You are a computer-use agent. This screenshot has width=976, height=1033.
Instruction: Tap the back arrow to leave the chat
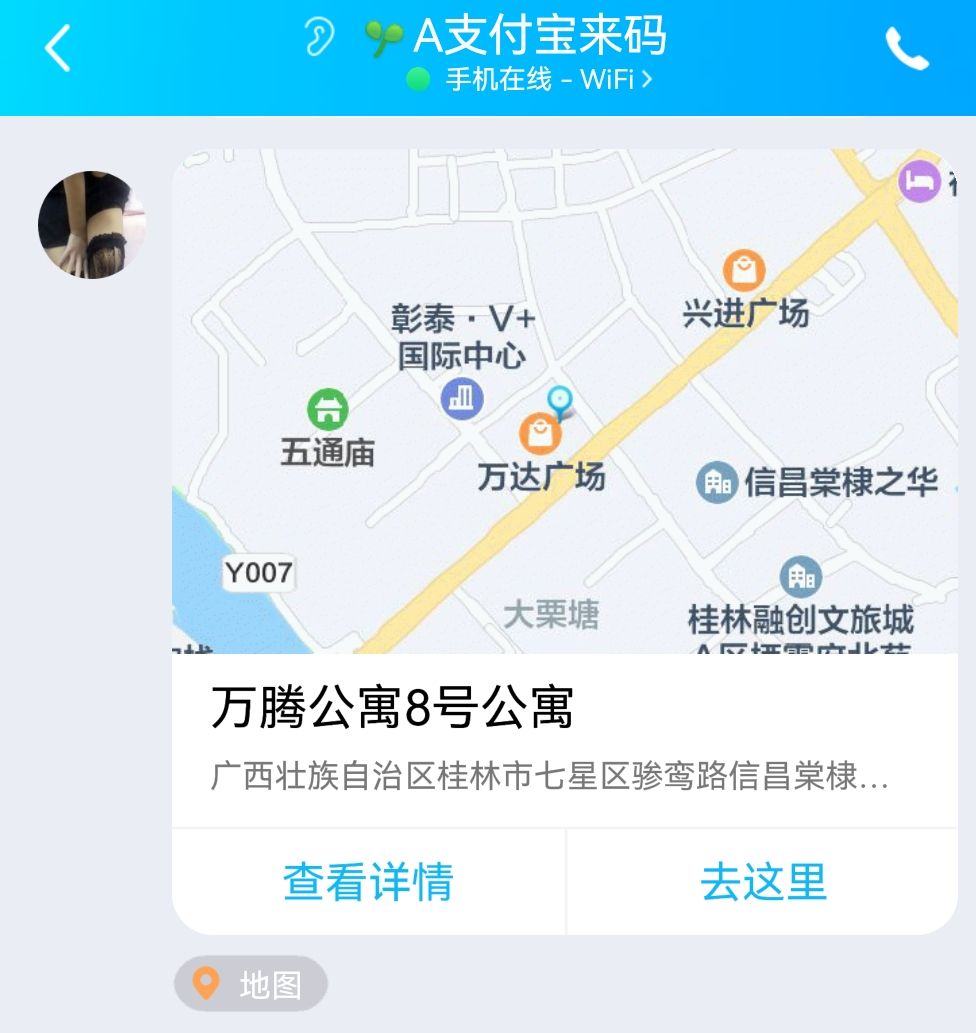click(55, 48)
